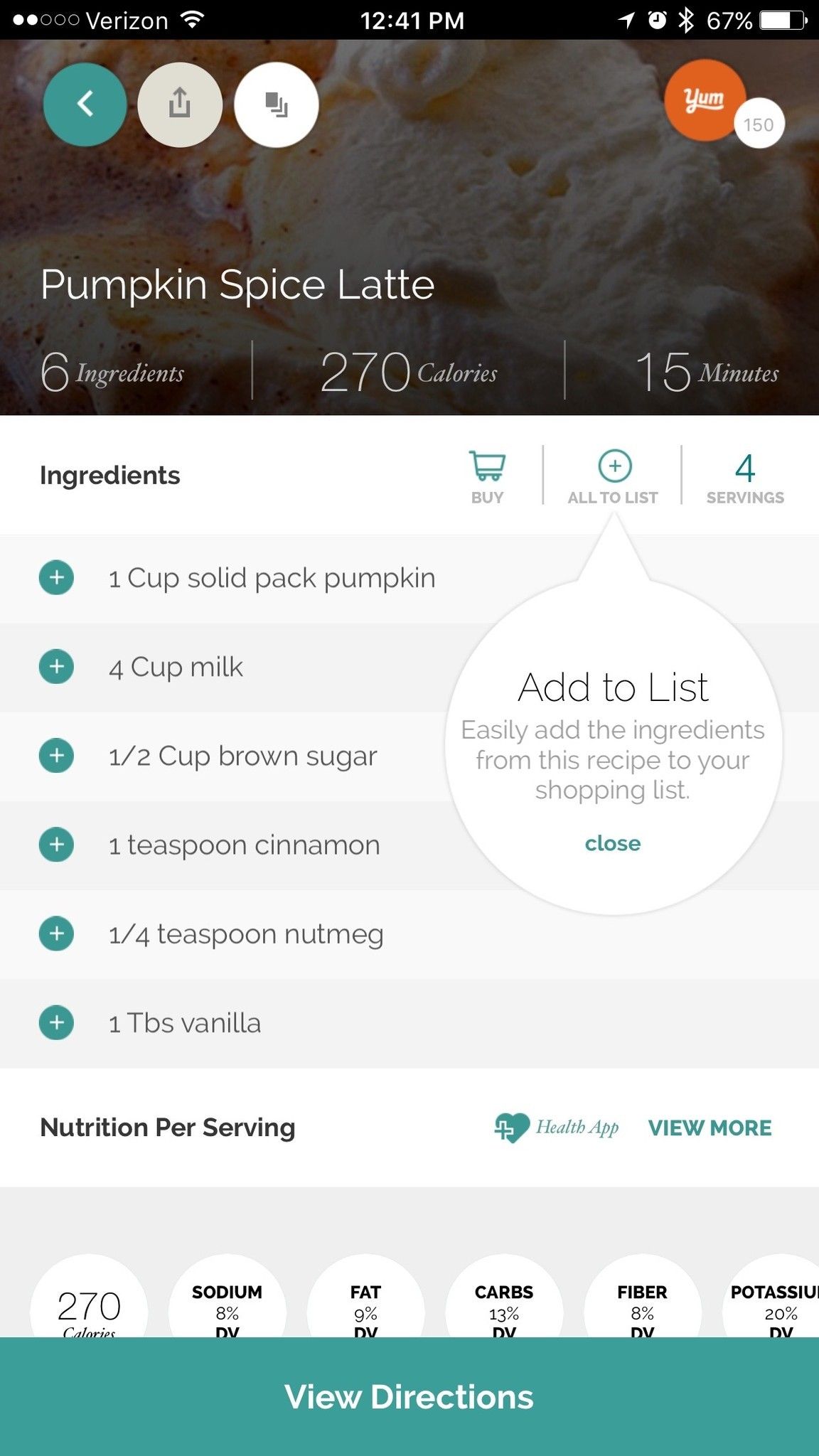Go back with the teal arrow
The height and width of the screenshot is (1456, 819).
(x=85, y=105)
